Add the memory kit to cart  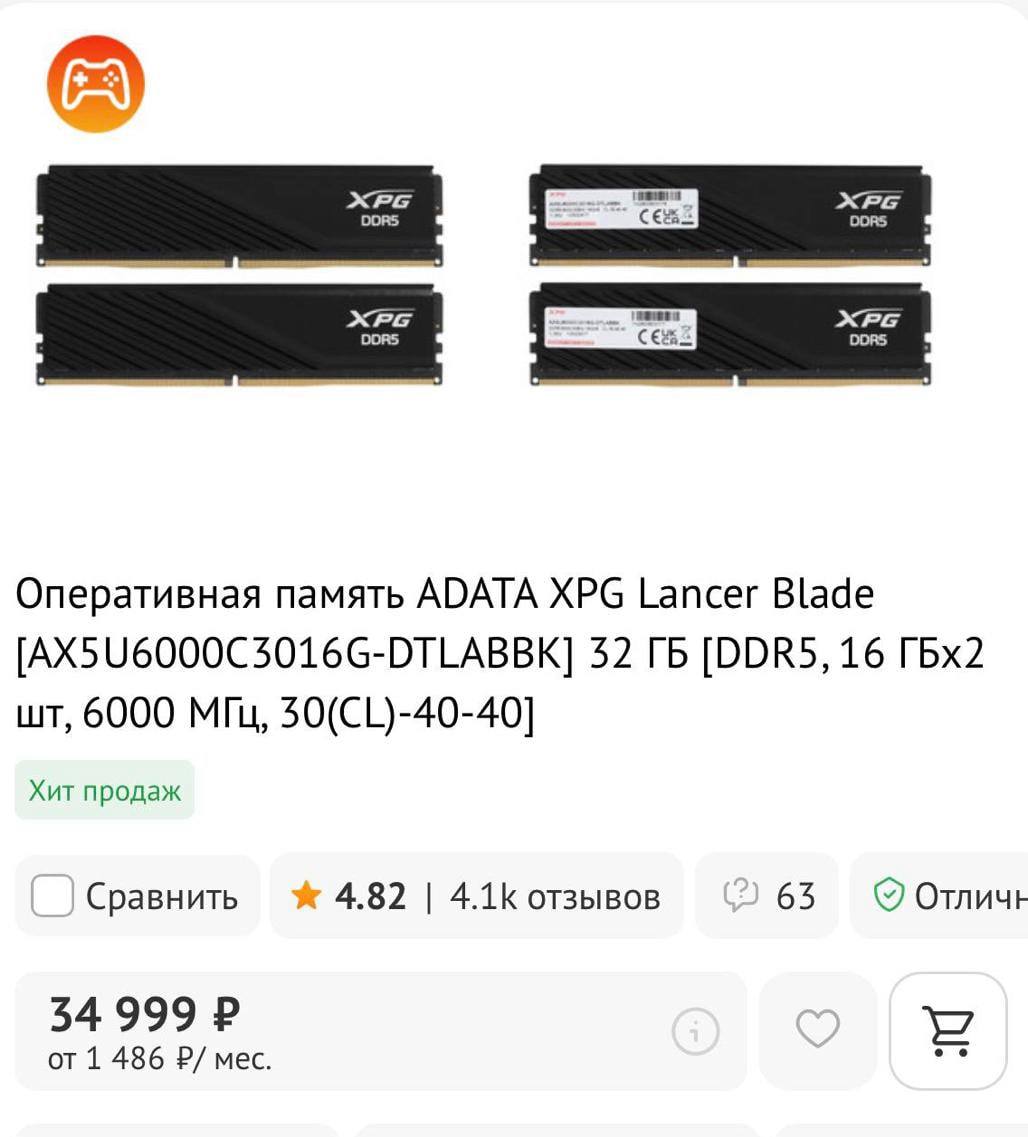point(948,1030)
